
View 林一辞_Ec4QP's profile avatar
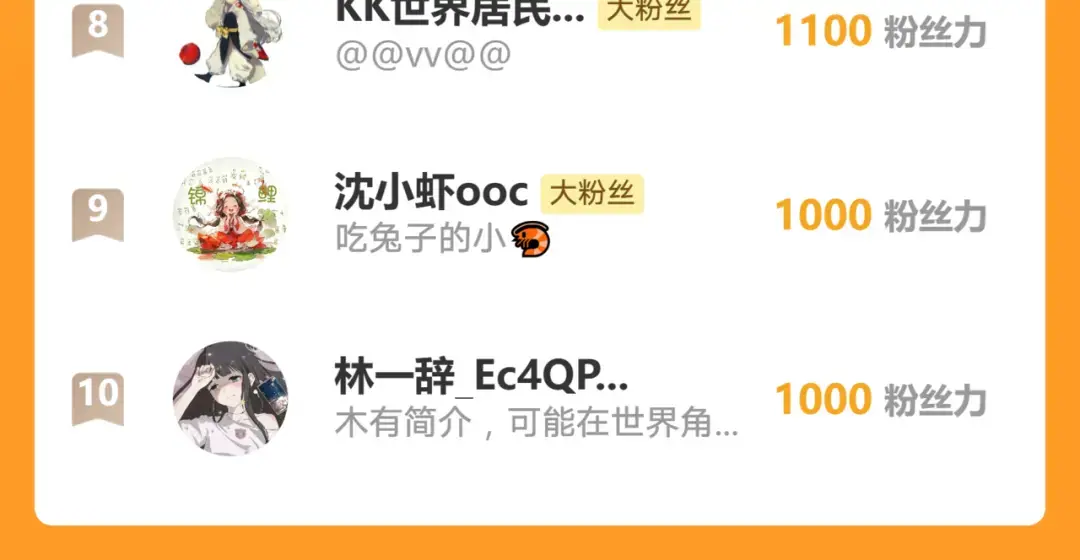point(231,398)
